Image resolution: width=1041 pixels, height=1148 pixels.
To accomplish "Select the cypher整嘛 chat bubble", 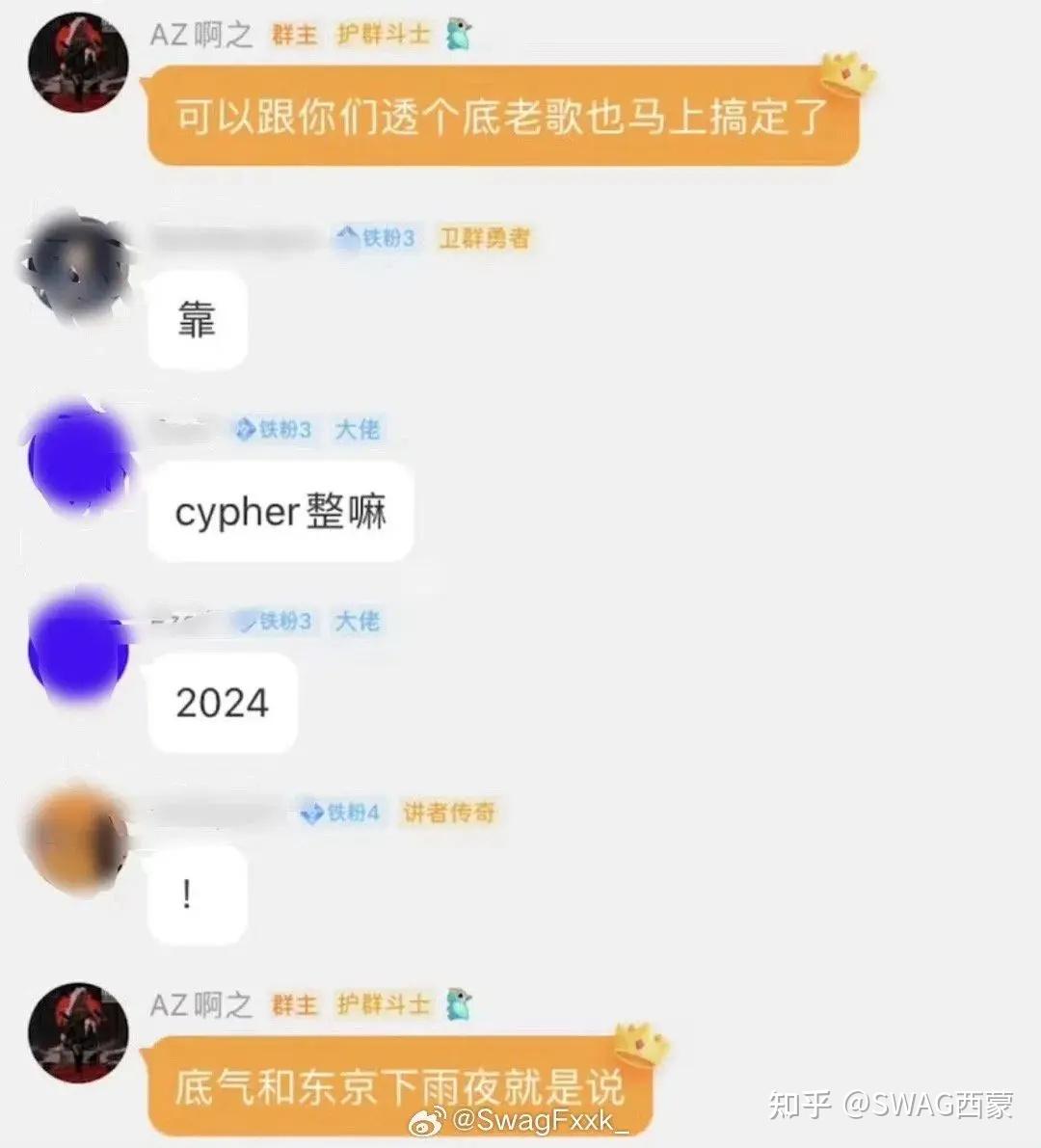I will point(279,513).
